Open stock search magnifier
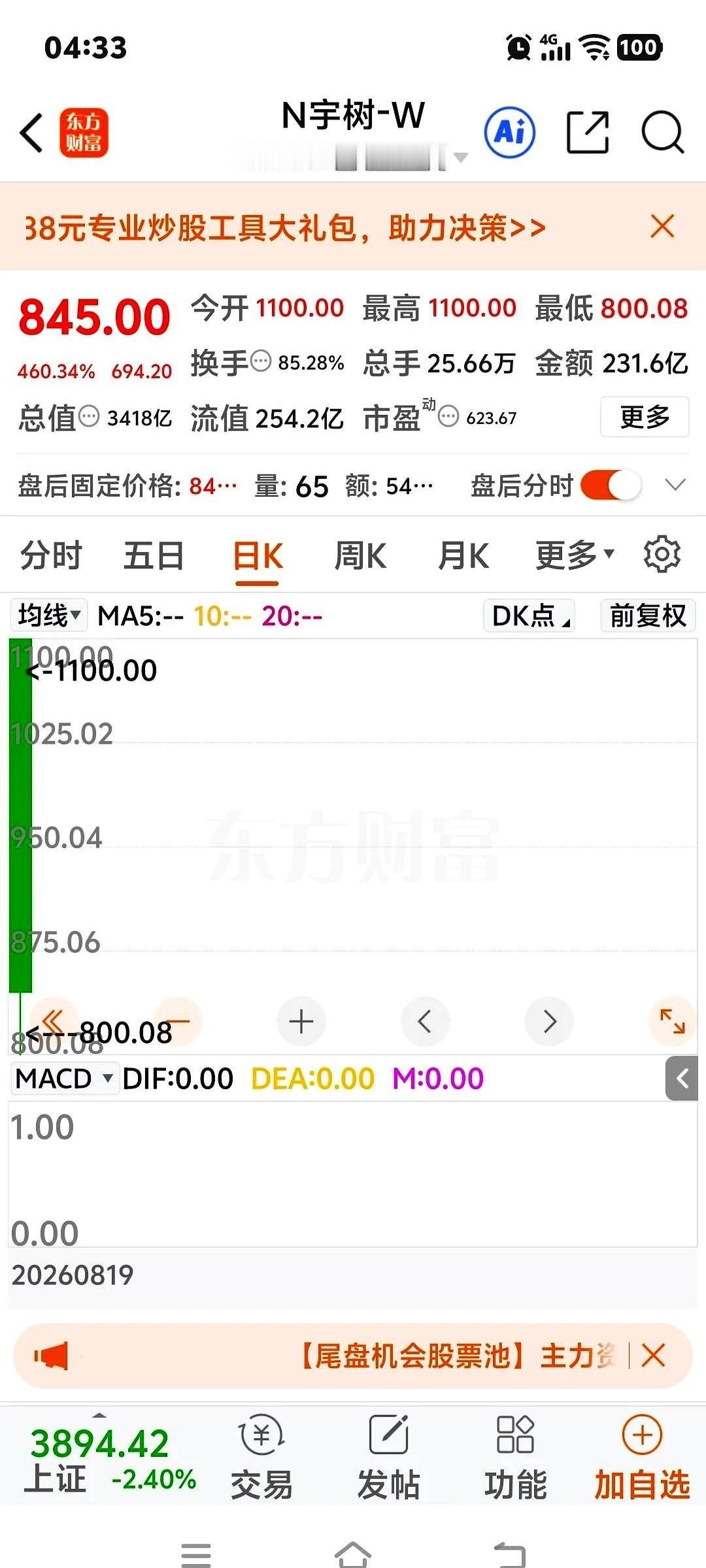This screenshot has height=1568, width=706. click(662, 133)
